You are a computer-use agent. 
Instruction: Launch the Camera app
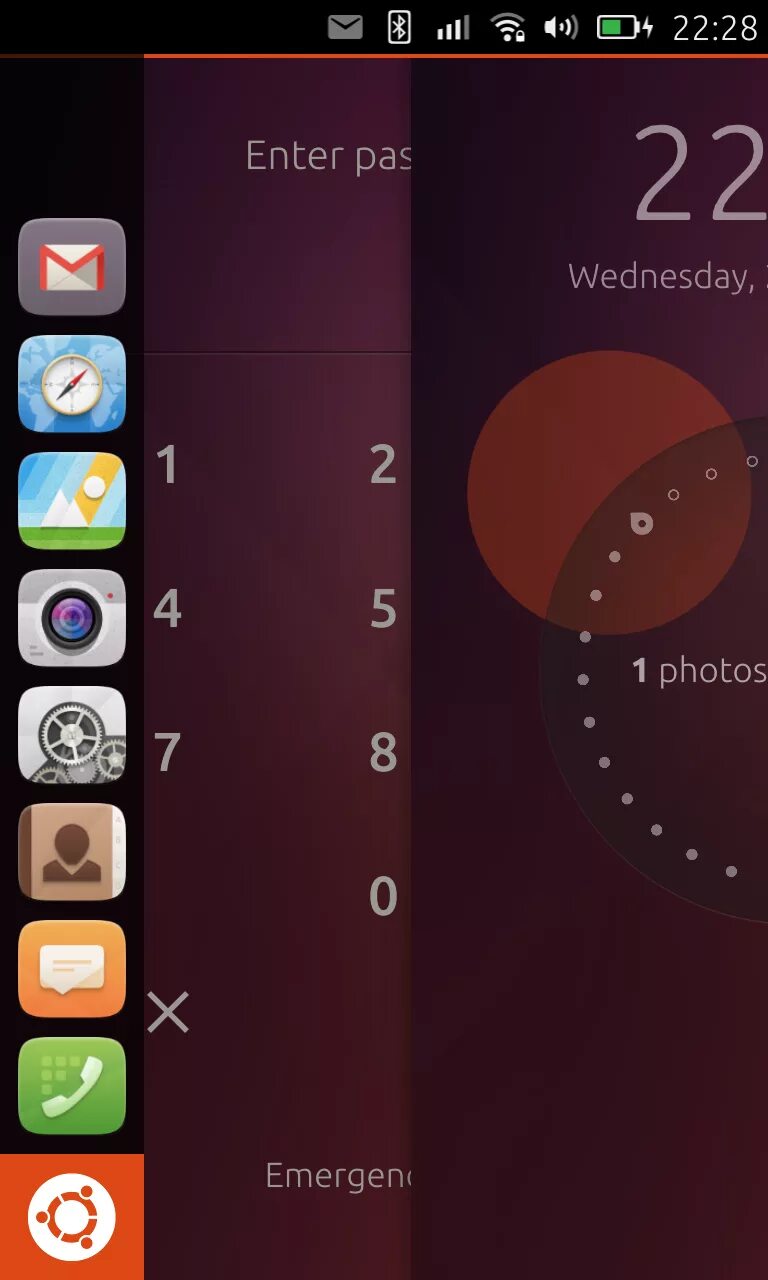coord(72,618)
